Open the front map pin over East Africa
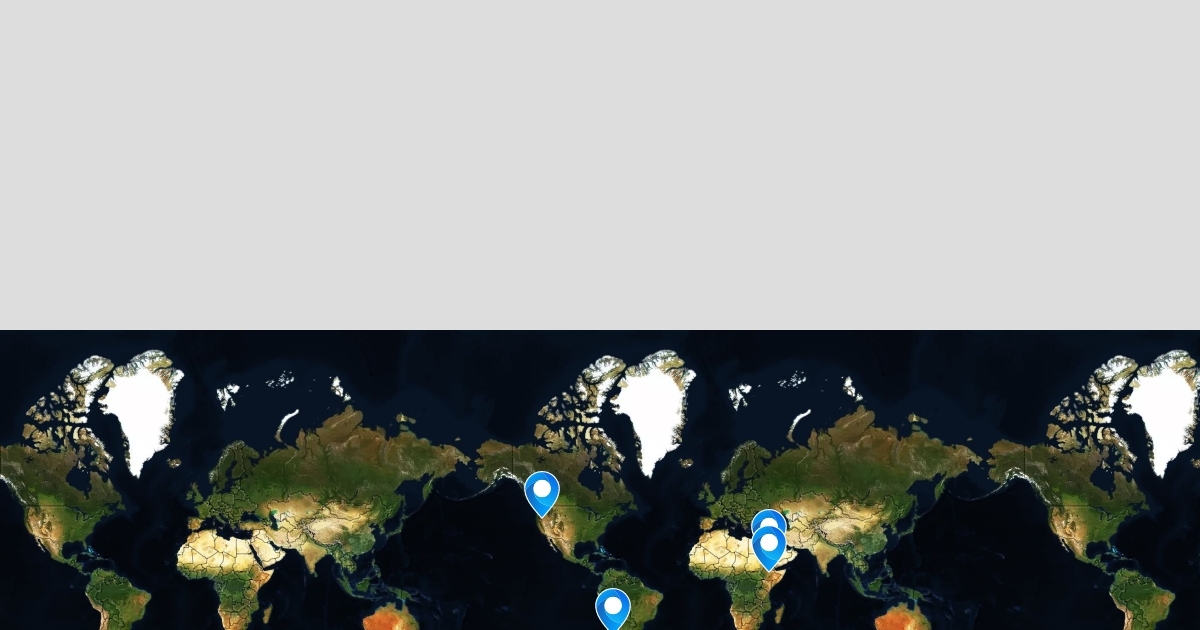The image size is (1200, 630). pos(769,548)
